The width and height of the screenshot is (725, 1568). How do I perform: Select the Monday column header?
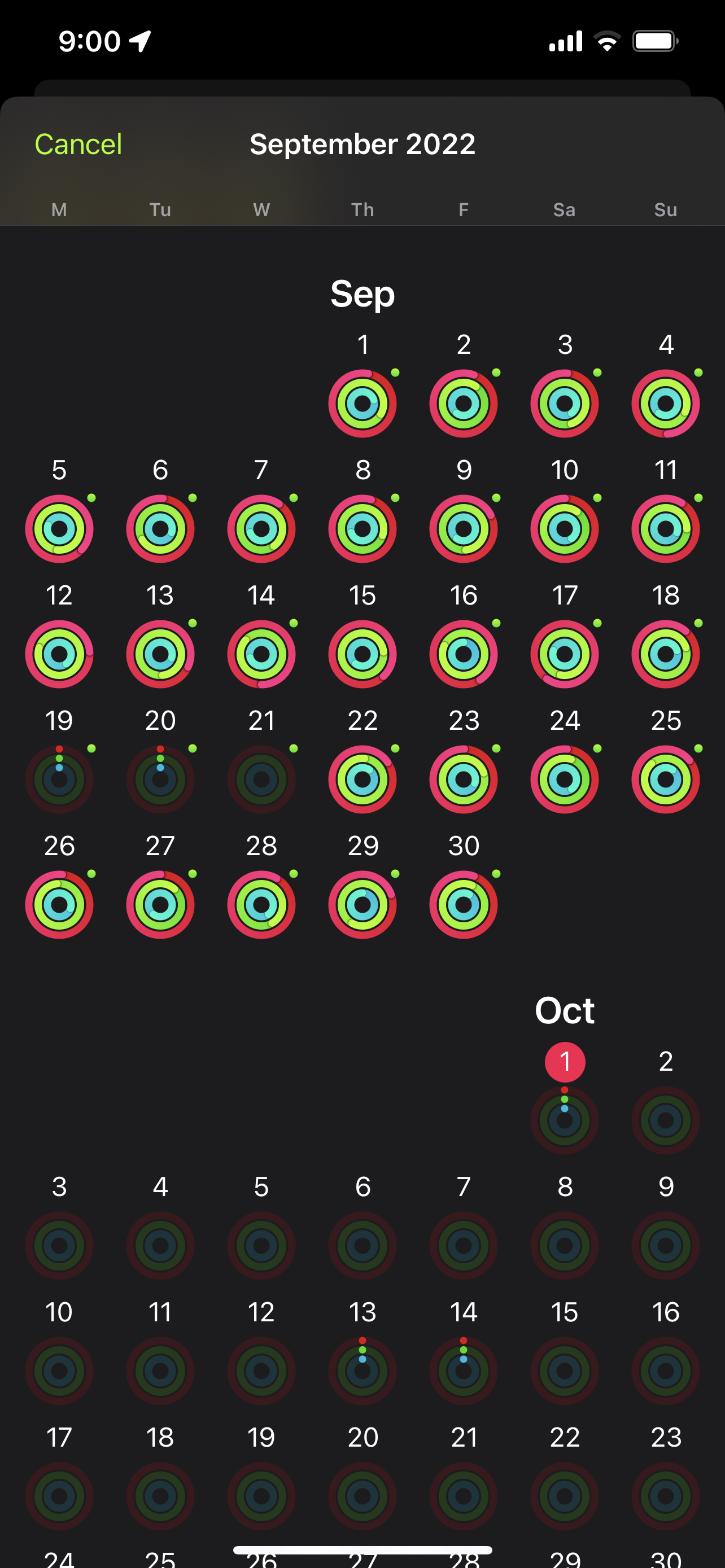58,209
